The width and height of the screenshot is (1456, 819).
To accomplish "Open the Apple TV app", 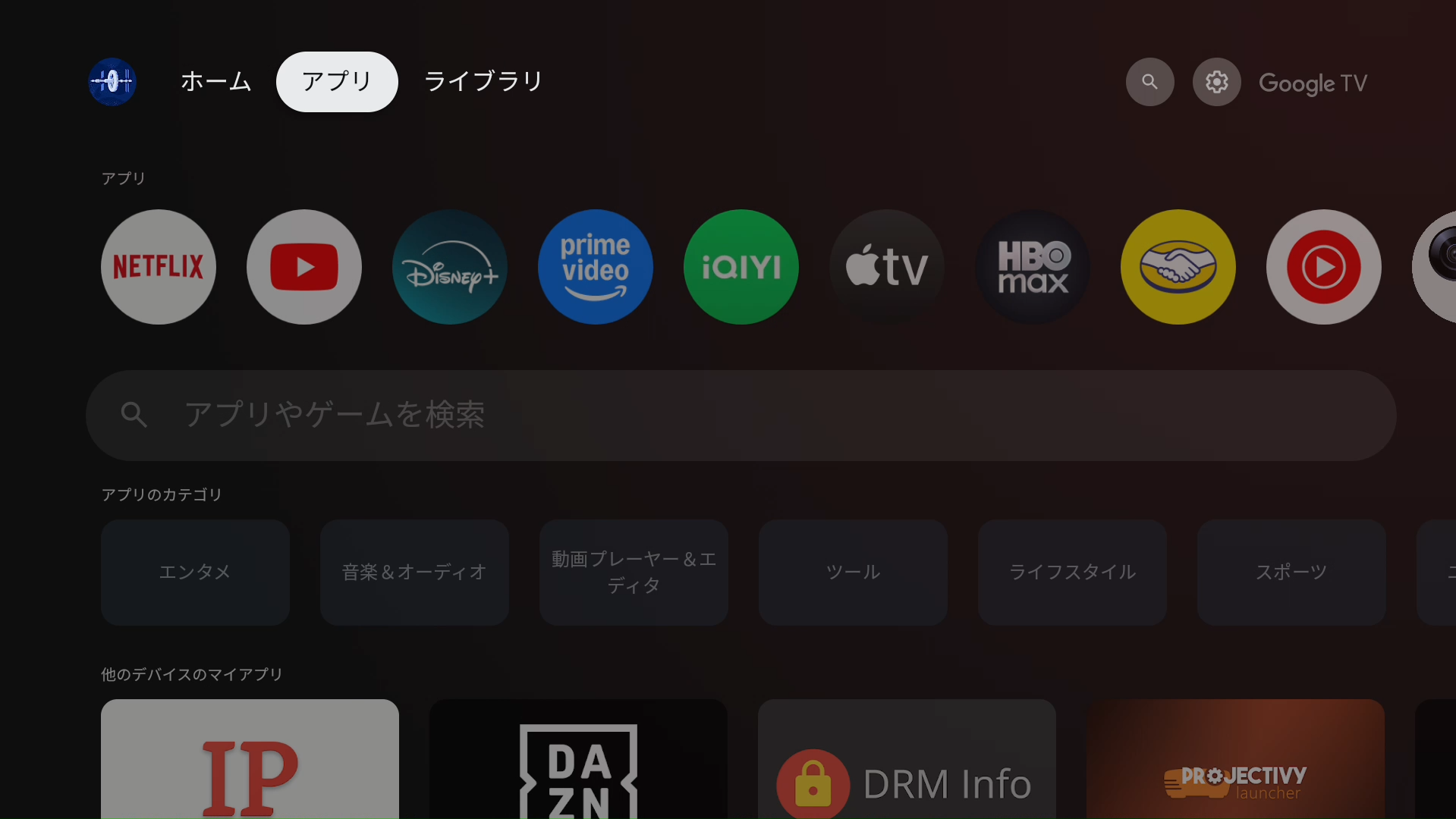I will (x=887, y=267).
